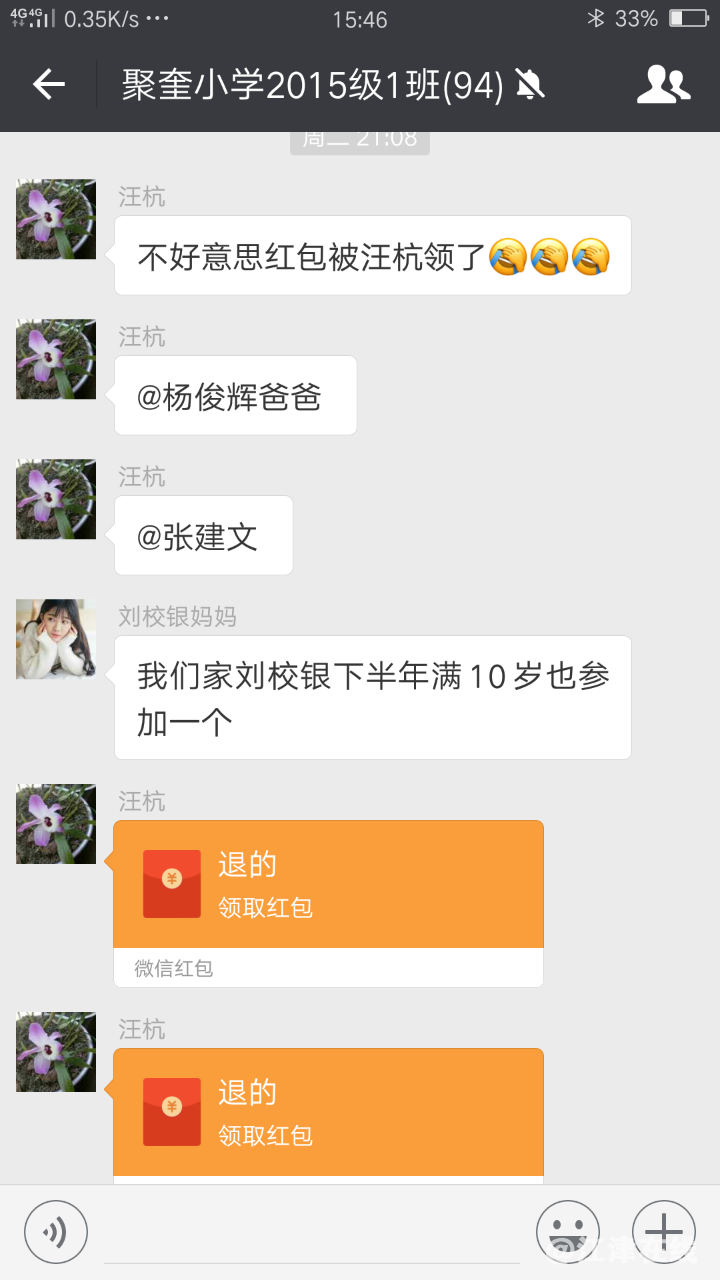Image resolution: width=720 pixels, height=1280 pixels.
Task: Open the emoji picker
Action: click(567, 1231)
